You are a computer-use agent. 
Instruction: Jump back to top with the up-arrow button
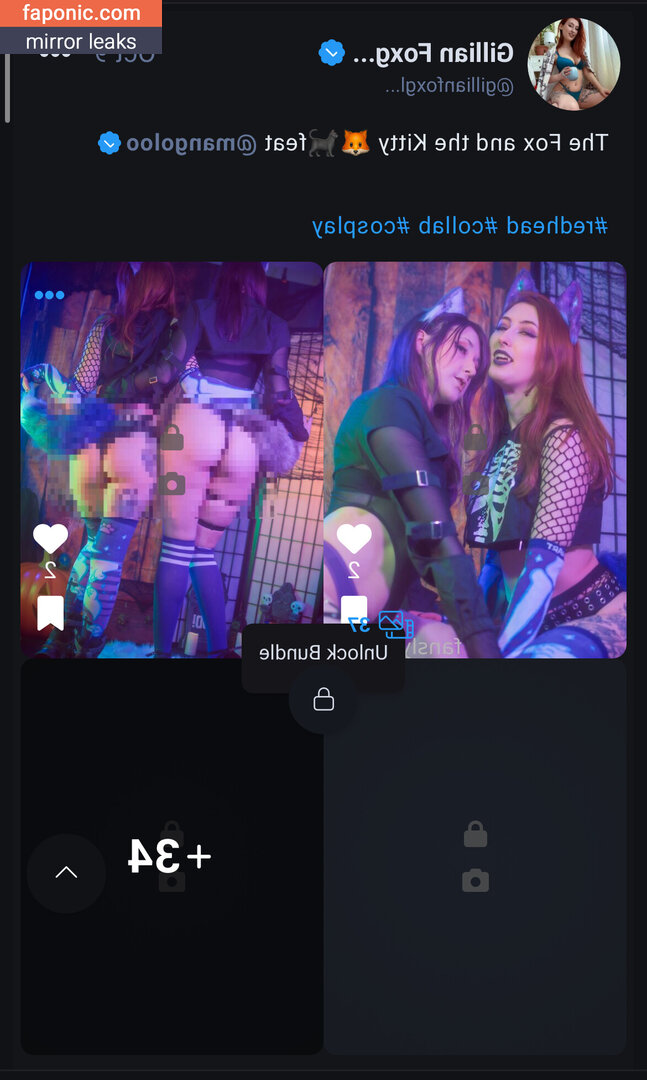coord(66,873)
